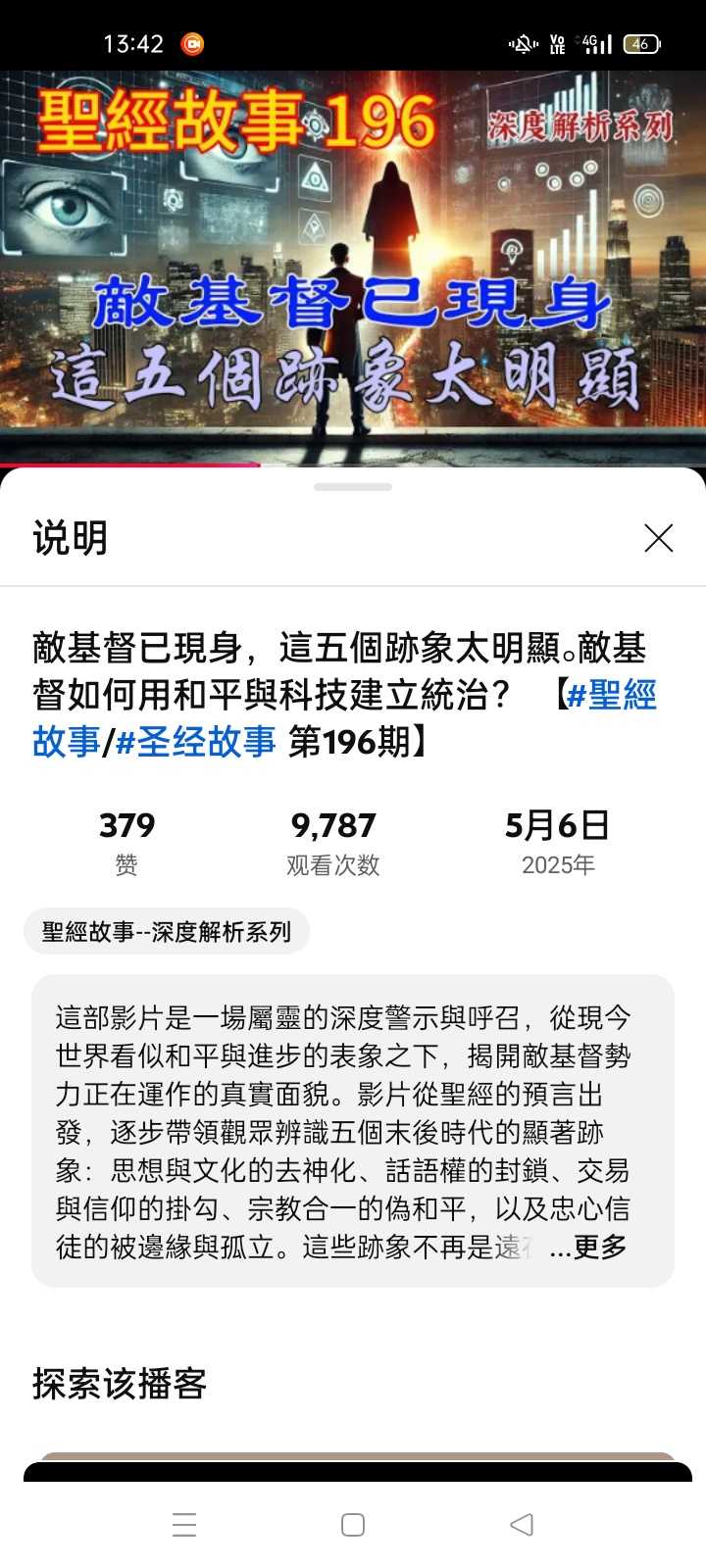This screenshot has height=1568, width=706.
Task: Open 聖經故事--深度解析系列 podcast chip
Action: pyautogui.click(x=167, y=931)
